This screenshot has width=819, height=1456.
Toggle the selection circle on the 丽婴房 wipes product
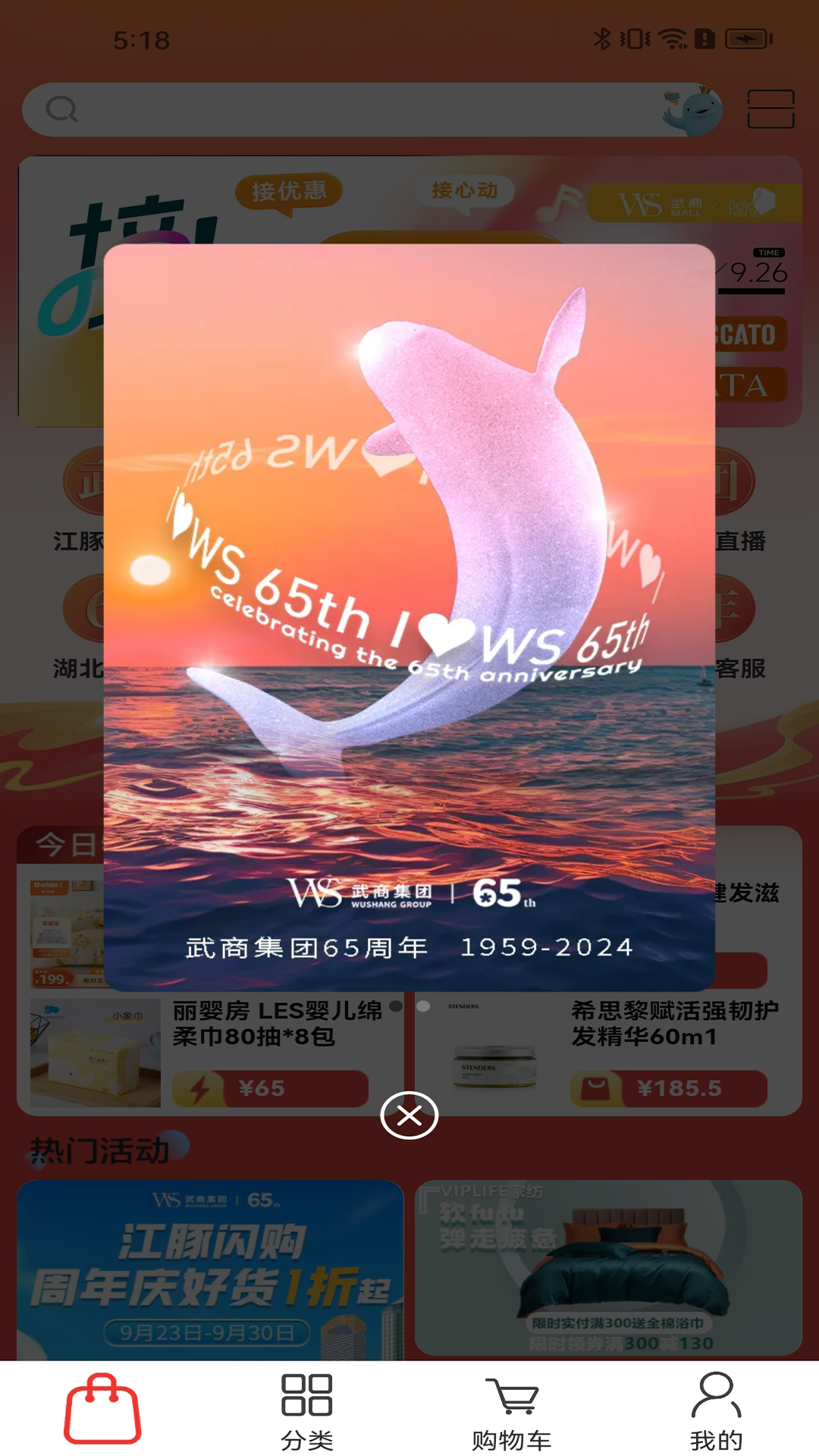[397, 1006]
